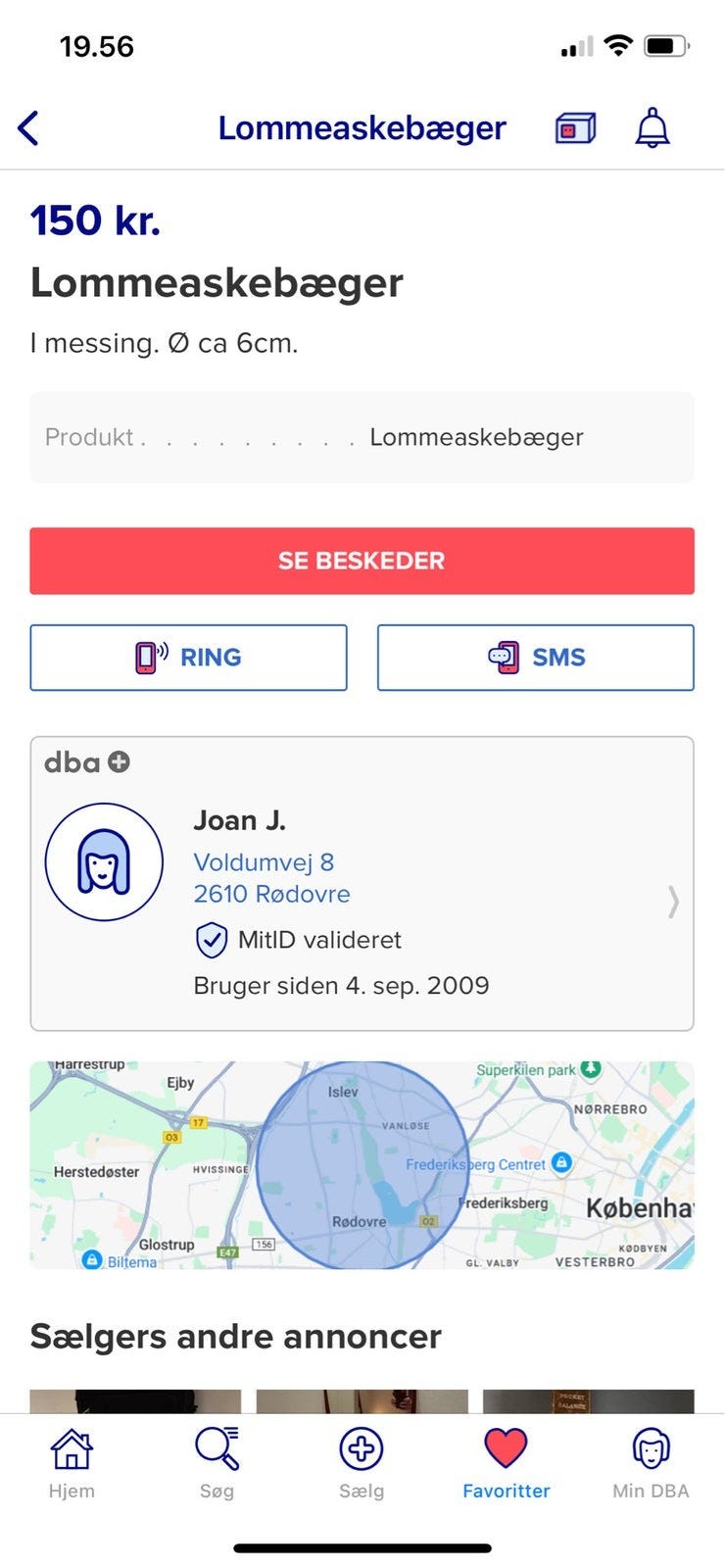725x1568 pixels.
Task: Tap the Sælg plus icon to create listing
Action: (362, 1446)
